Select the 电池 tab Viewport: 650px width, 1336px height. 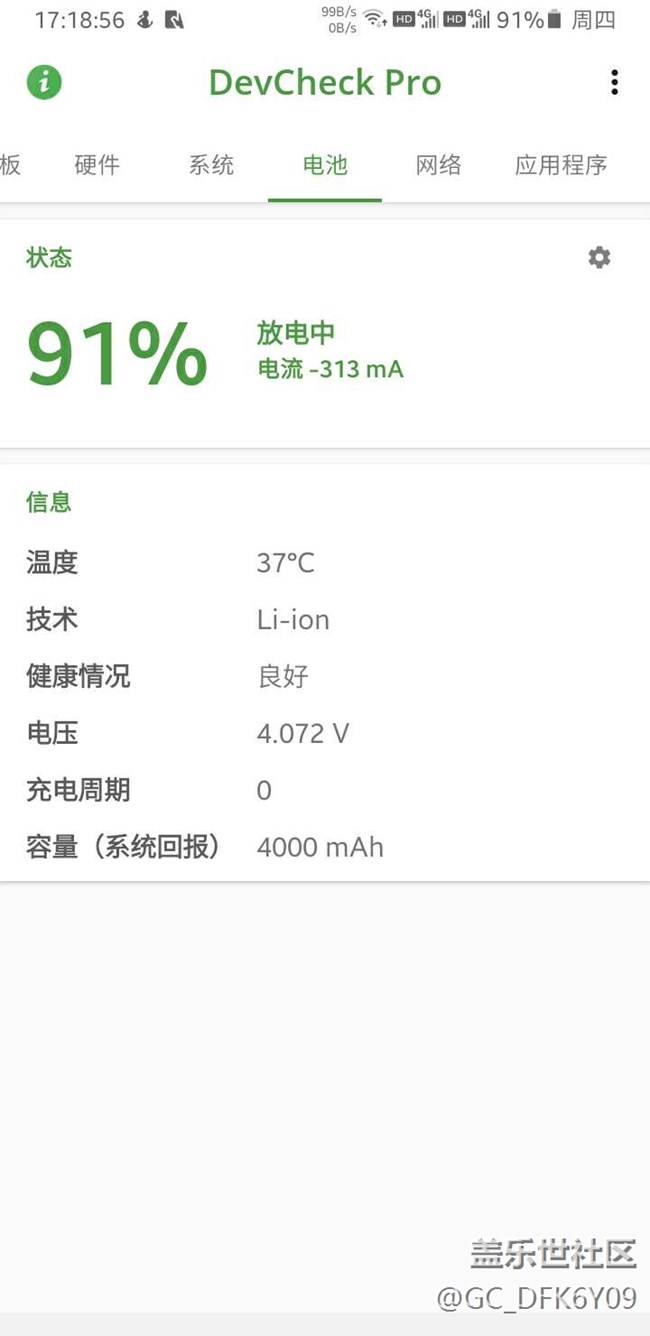325,165
